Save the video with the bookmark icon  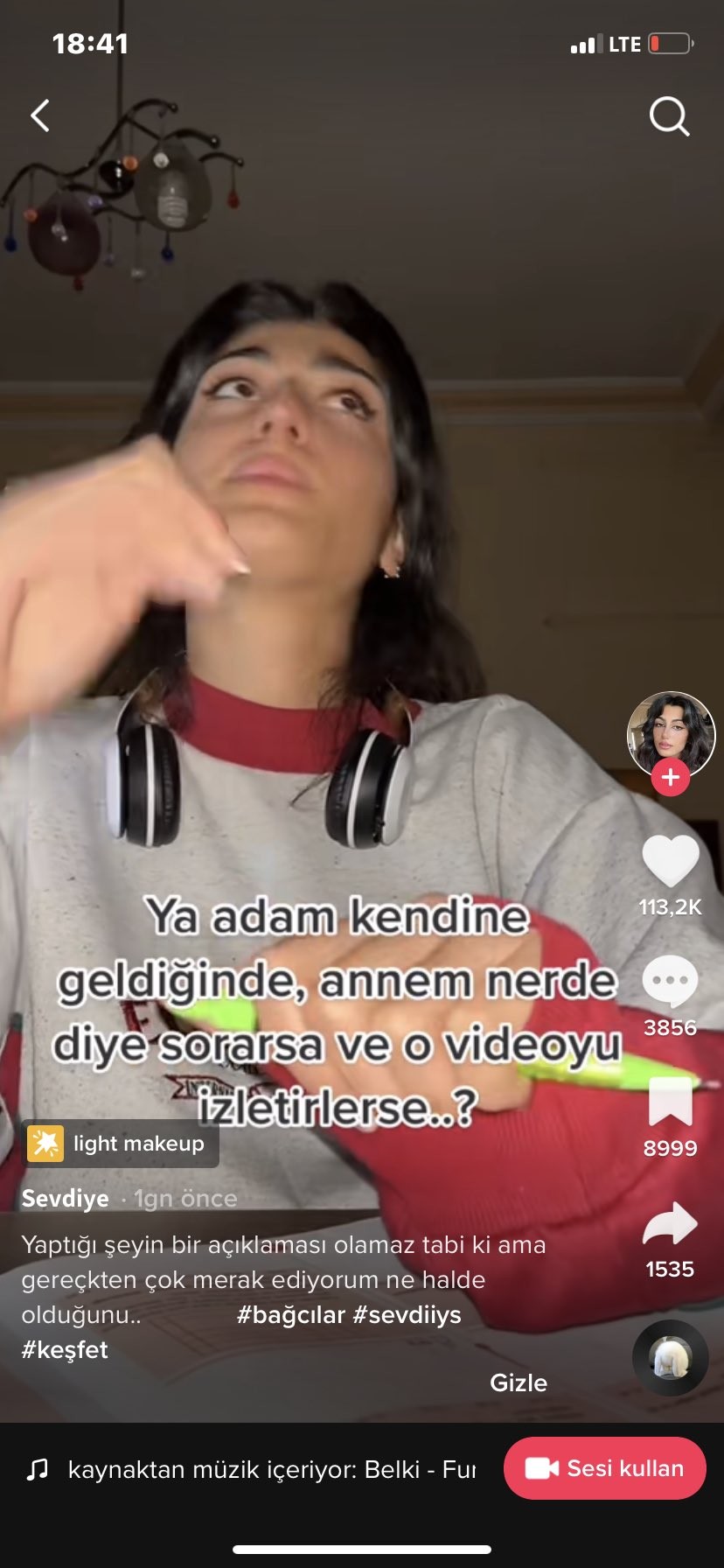671,1102
